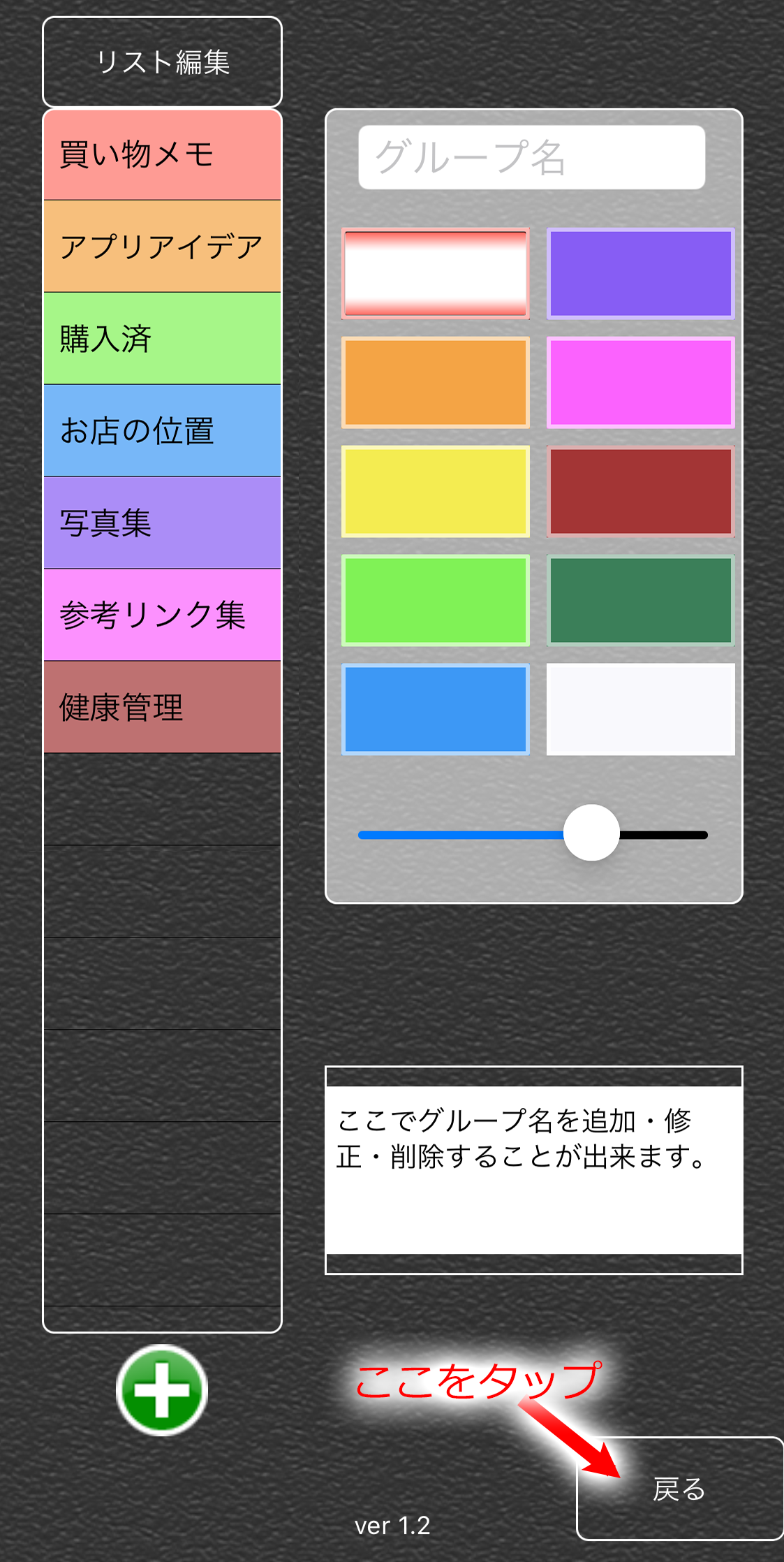Select the 健康管理 group row
This screenshot has height=1562, width=784.
162,708
